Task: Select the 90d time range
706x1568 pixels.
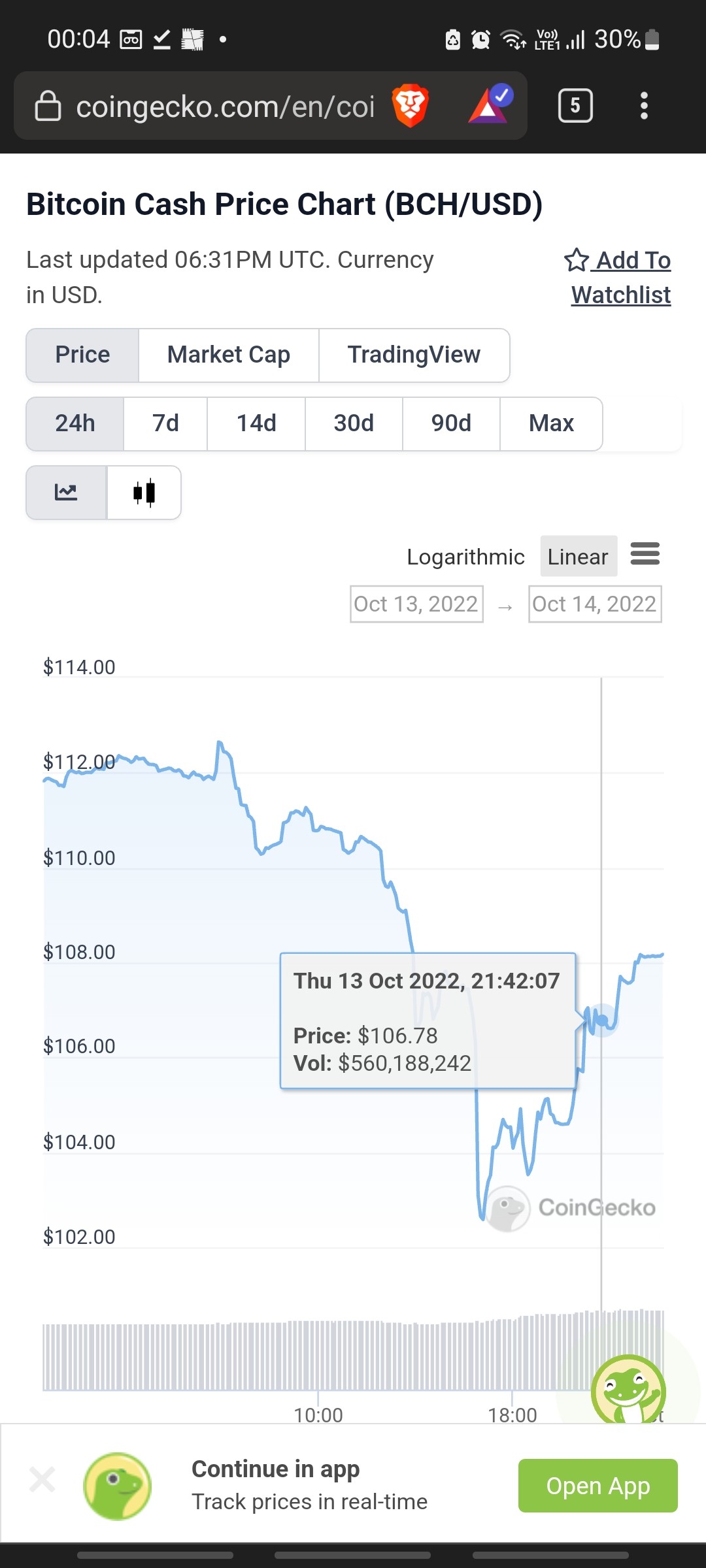Action: (451, 423)
